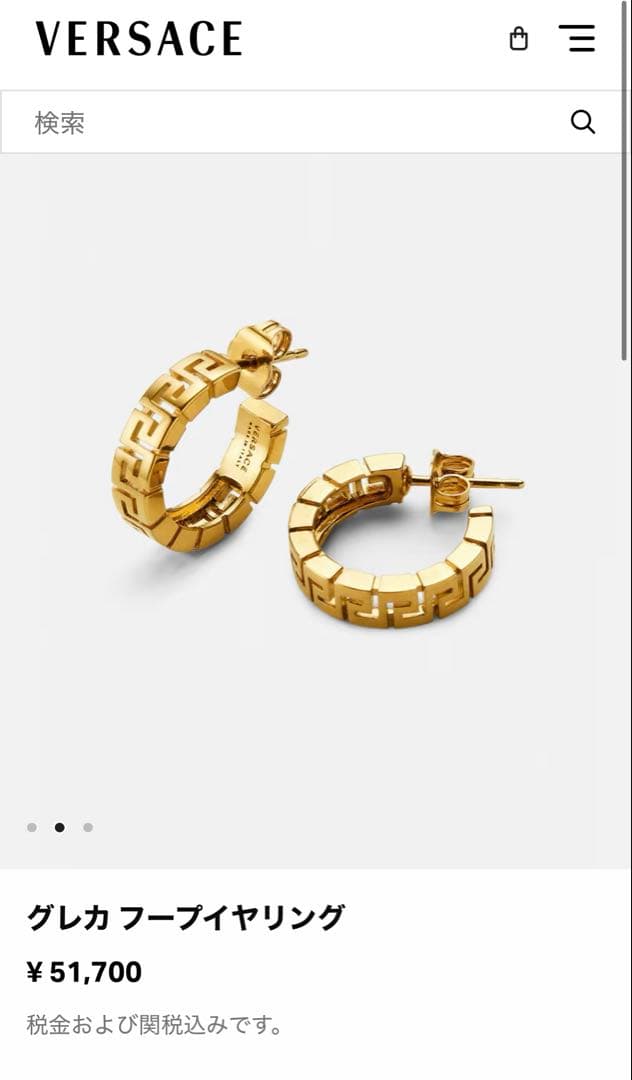Open the shopping bag

pos(518,39)
